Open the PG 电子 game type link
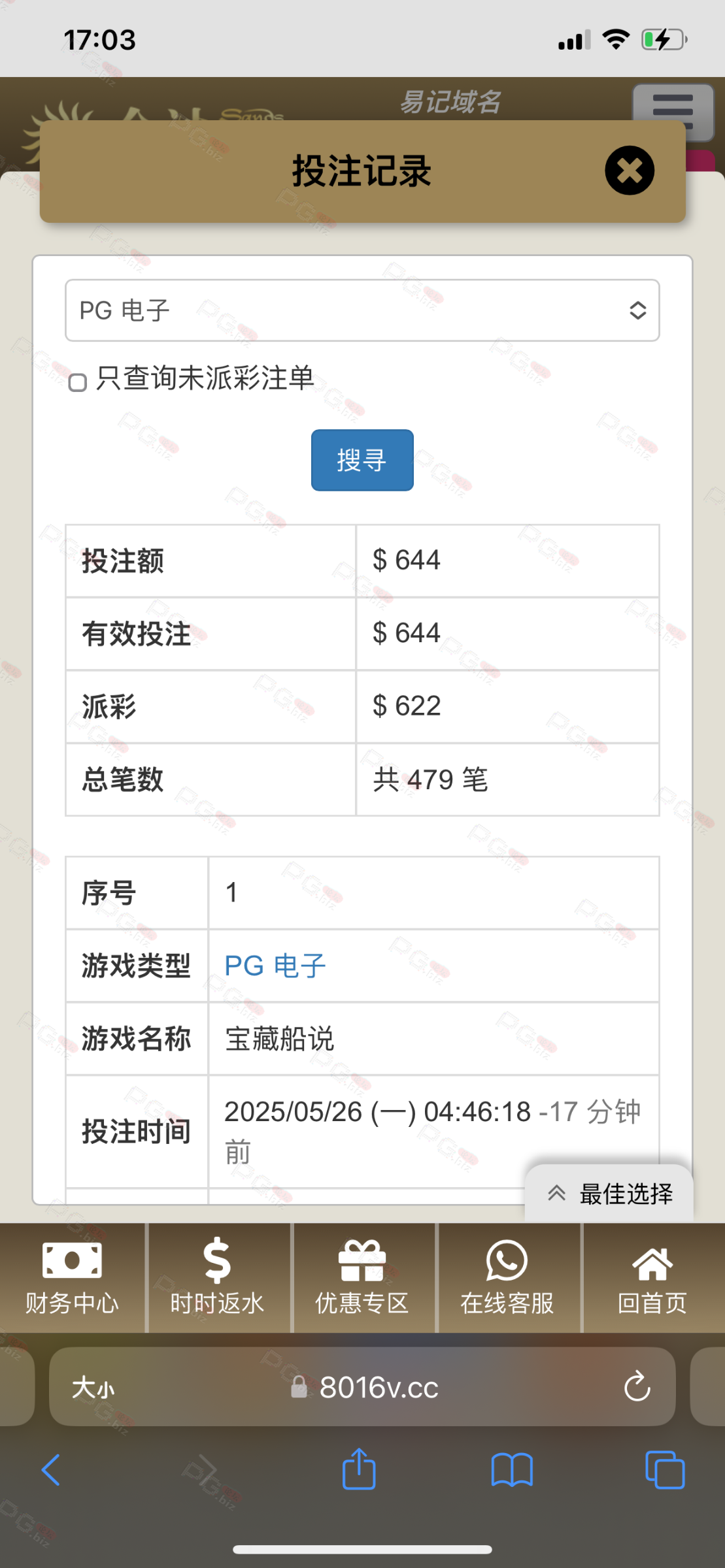 [275, 966]
